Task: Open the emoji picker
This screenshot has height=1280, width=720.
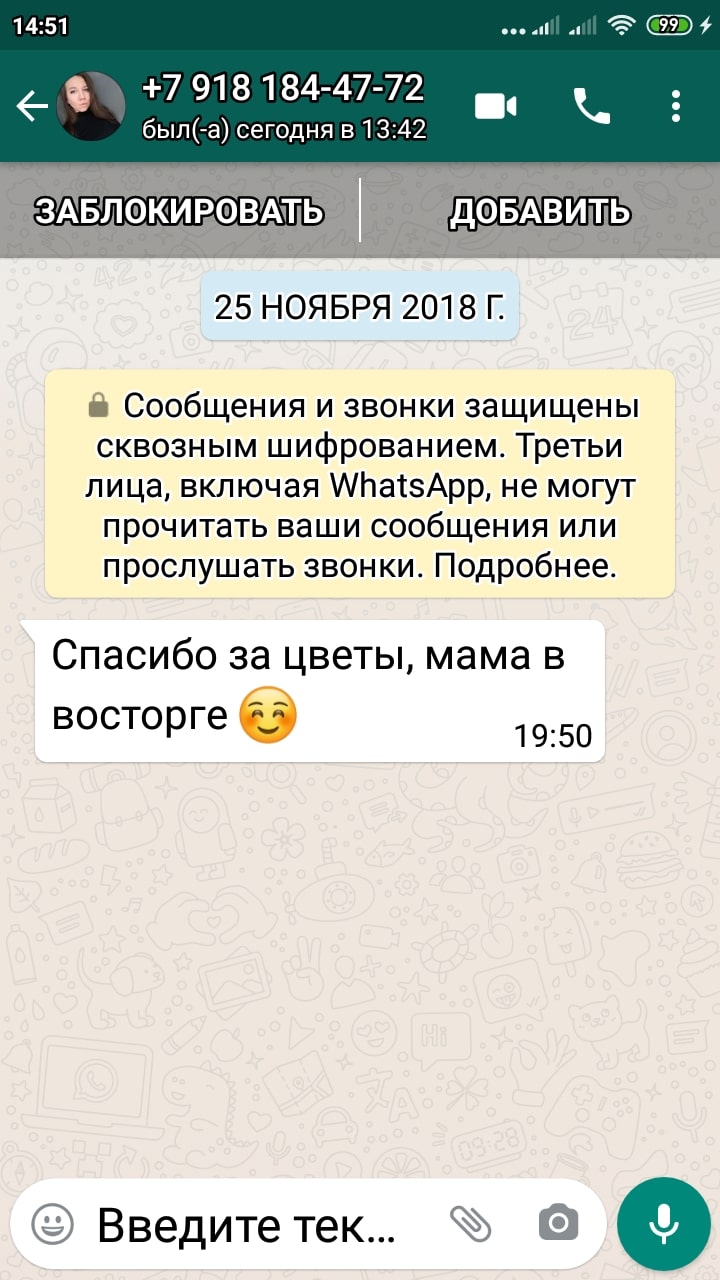Action: pos(53,1223)
